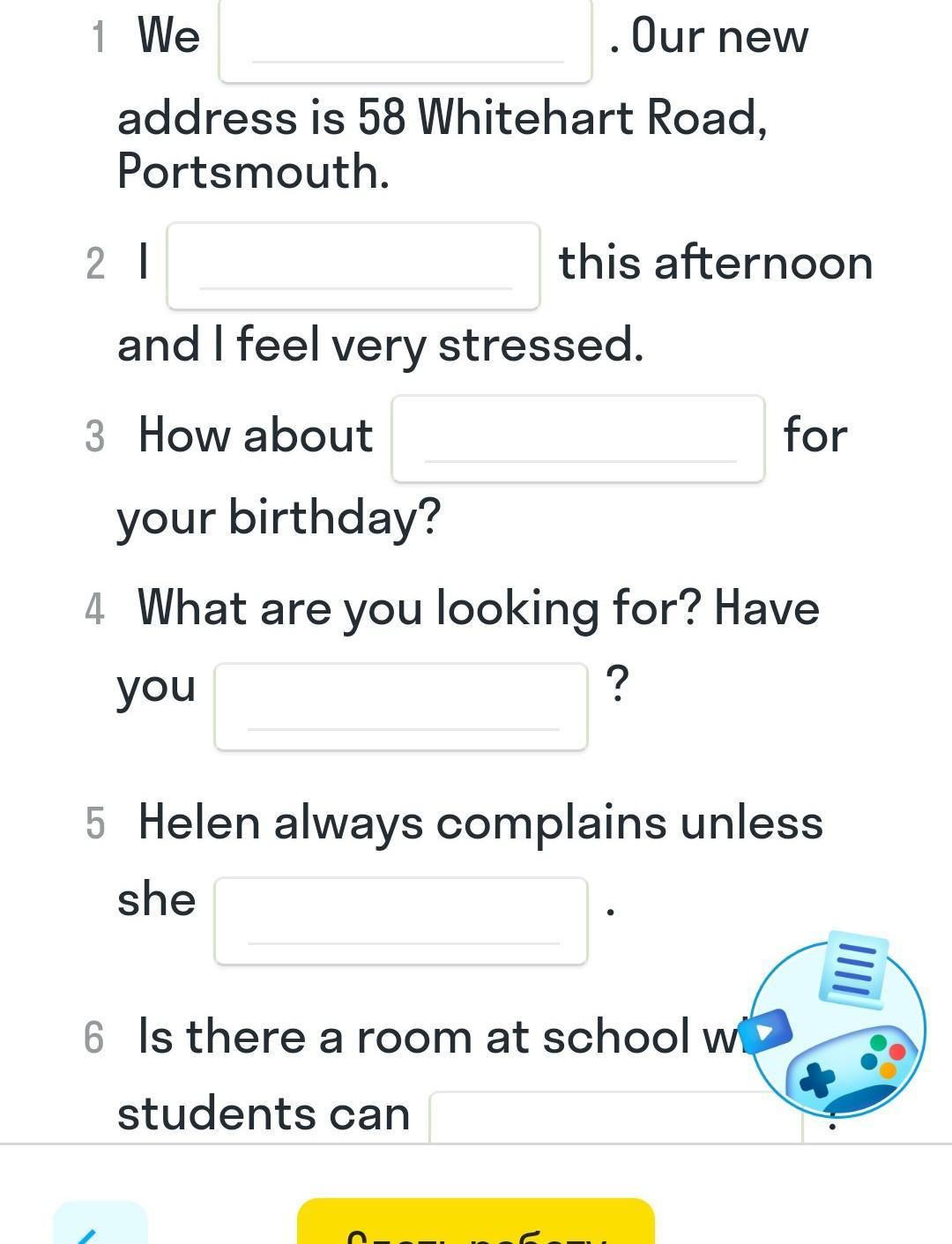952x1244 pixels.
Task: Focus the blank after "How about"
Action: pyautogui.click(x=577, y=439)
